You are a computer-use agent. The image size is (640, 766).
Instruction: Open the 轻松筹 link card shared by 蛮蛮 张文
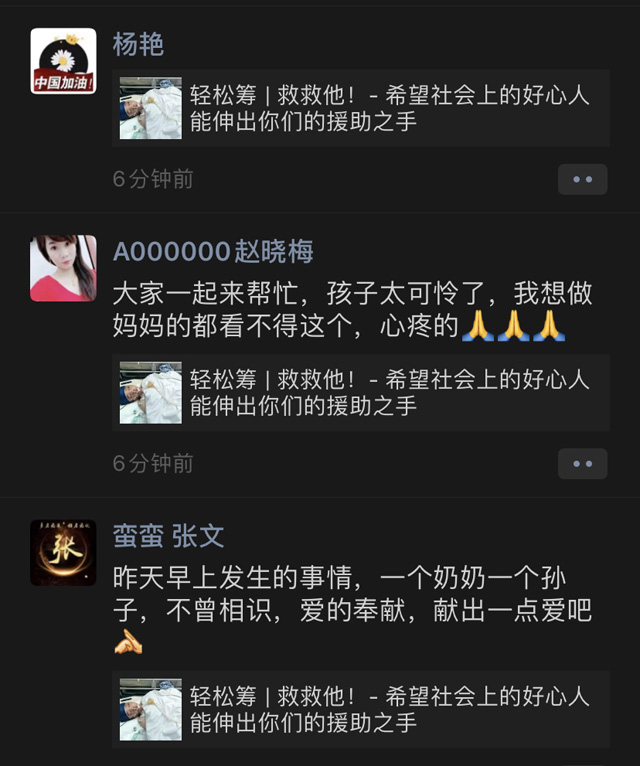[x=360, y=709]
